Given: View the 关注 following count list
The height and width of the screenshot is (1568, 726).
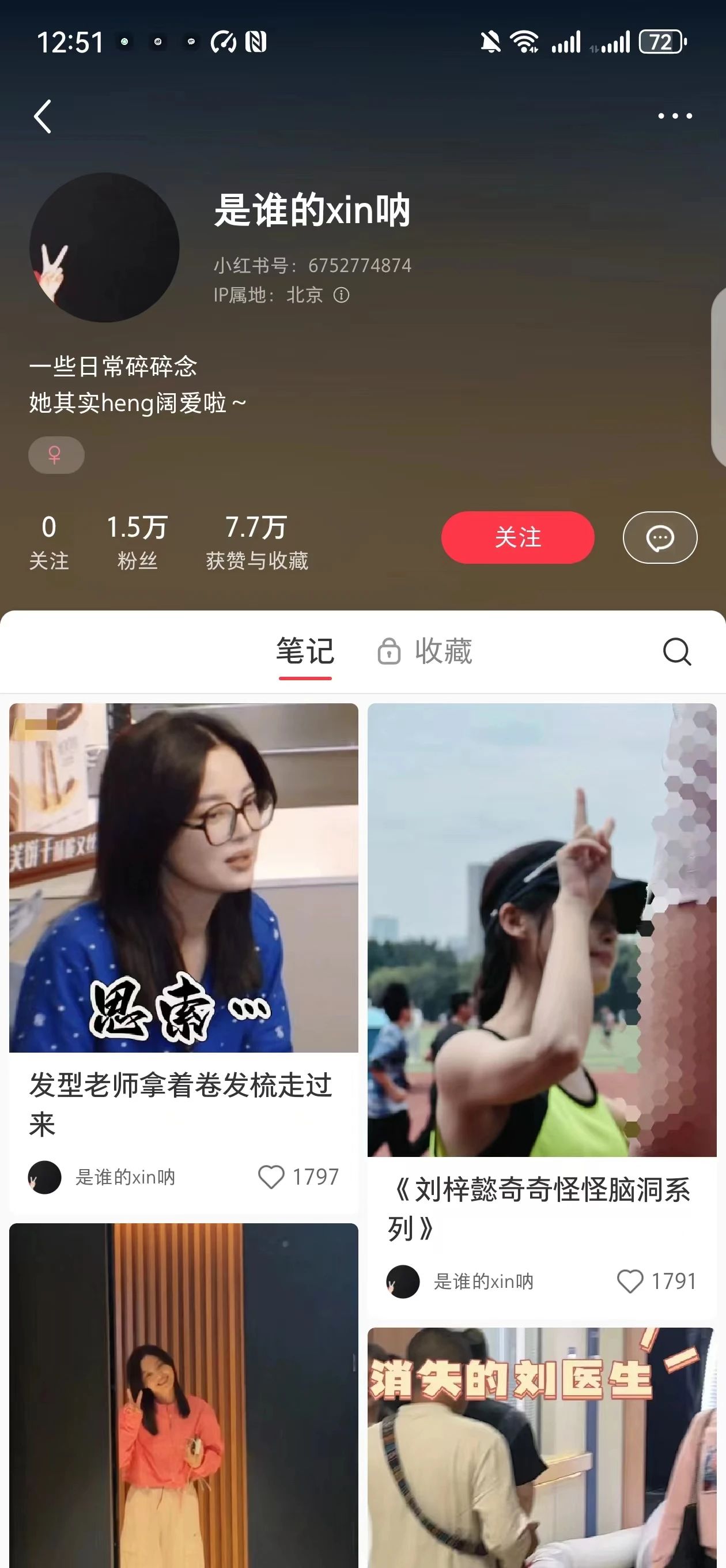Looking at the screenshot, I should click(48, 542).
